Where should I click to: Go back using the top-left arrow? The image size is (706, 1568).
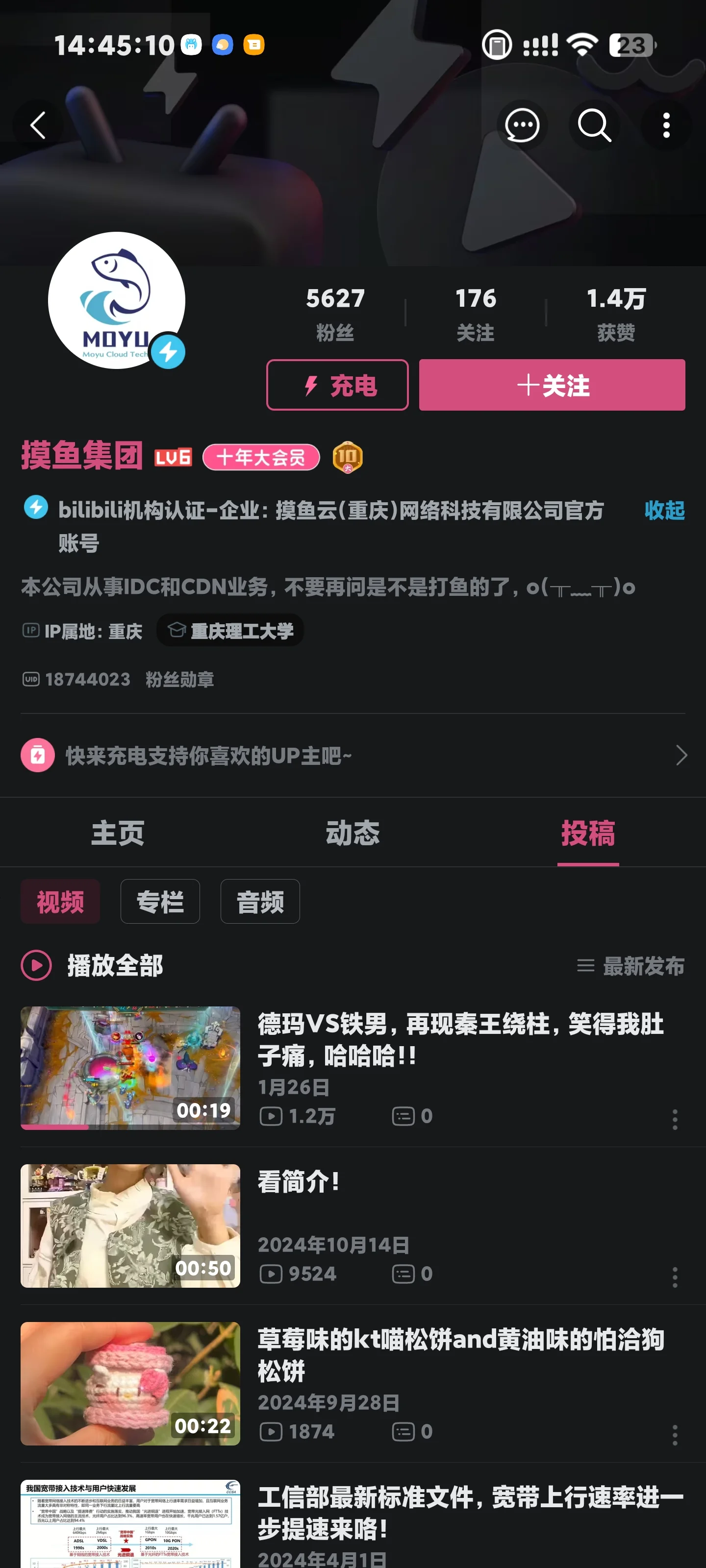pos(38,126)
